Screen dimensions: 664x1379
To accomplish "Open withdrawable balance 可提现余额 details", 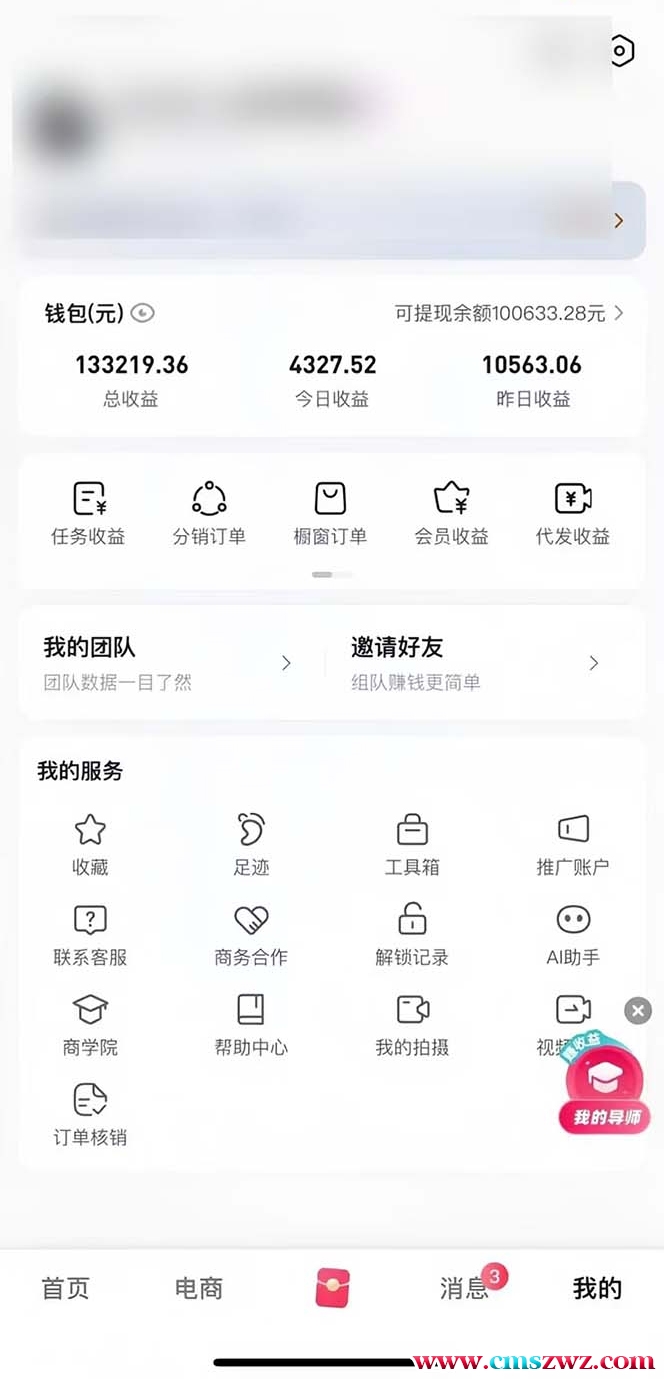I will click(509, 314).
